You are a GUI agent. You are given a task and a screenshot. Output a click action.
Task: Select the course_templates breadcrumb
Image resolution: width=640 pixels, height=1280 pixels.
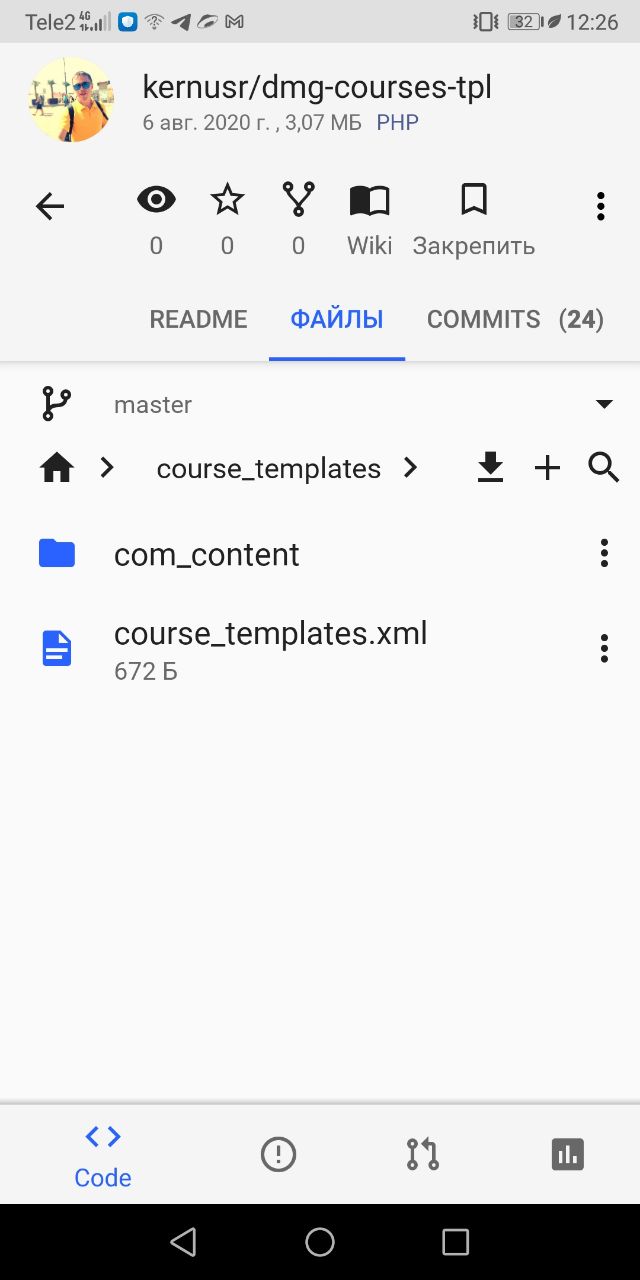(x=268, y=468)
